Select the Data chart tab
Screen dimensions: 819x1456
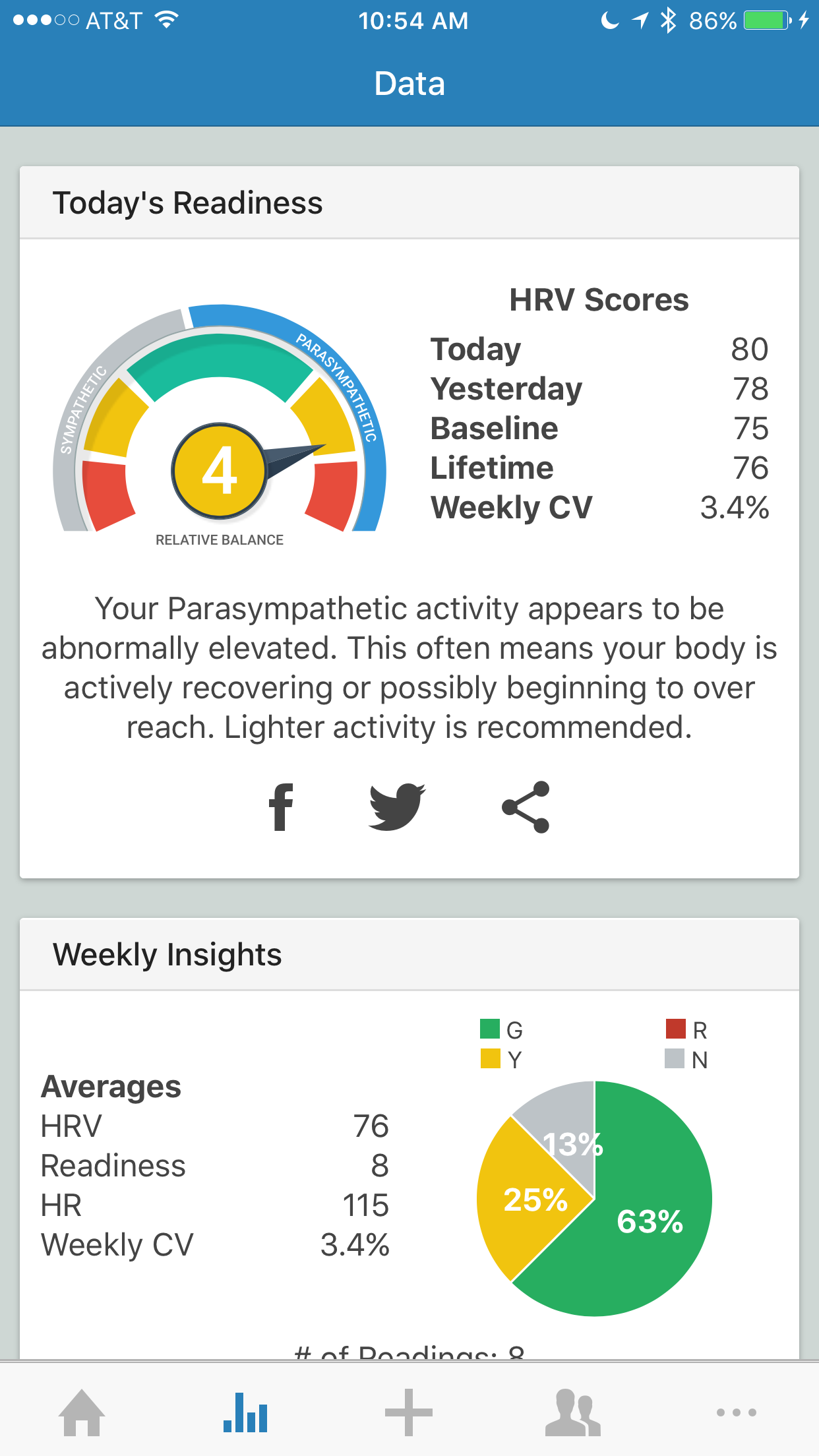[245, 1412]
